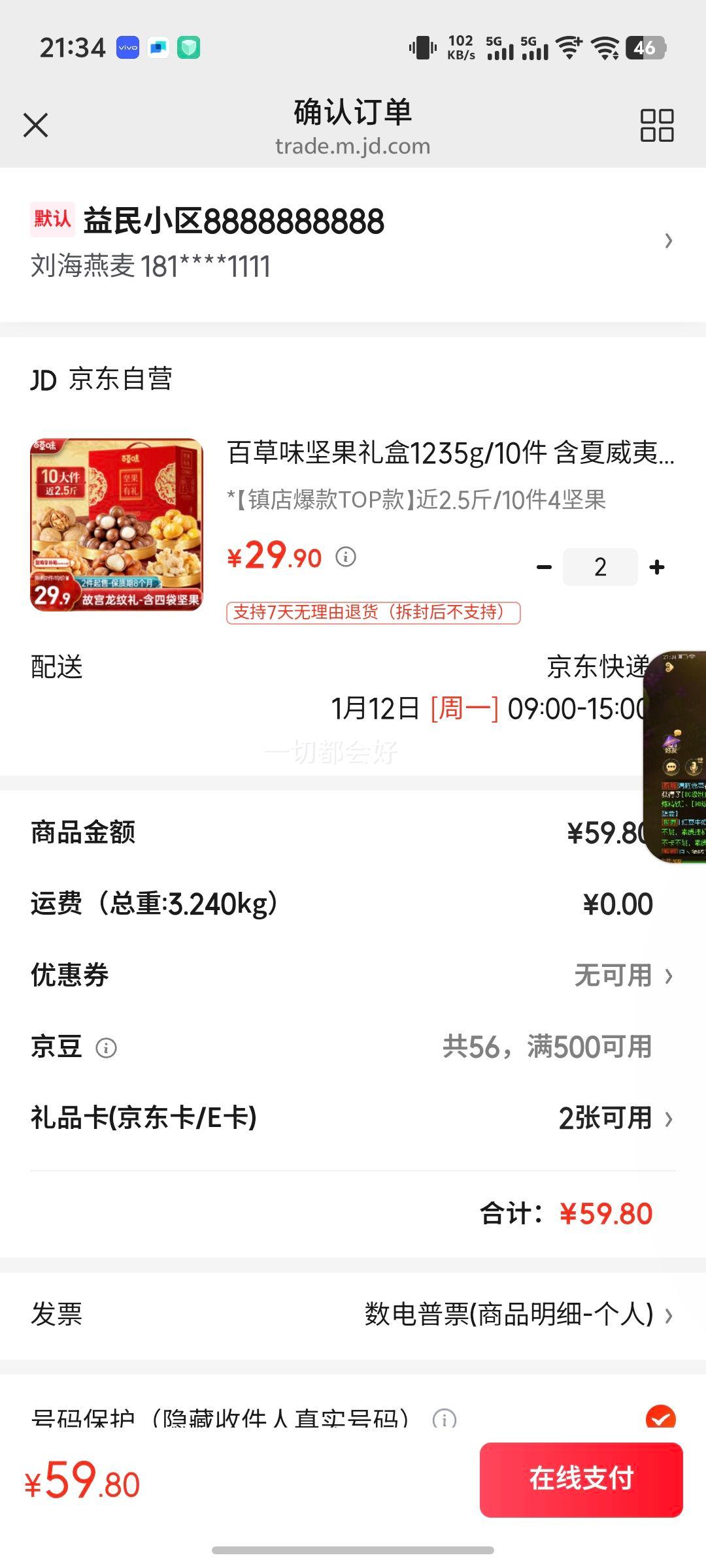Expand the delivery address details

(669, 242)
